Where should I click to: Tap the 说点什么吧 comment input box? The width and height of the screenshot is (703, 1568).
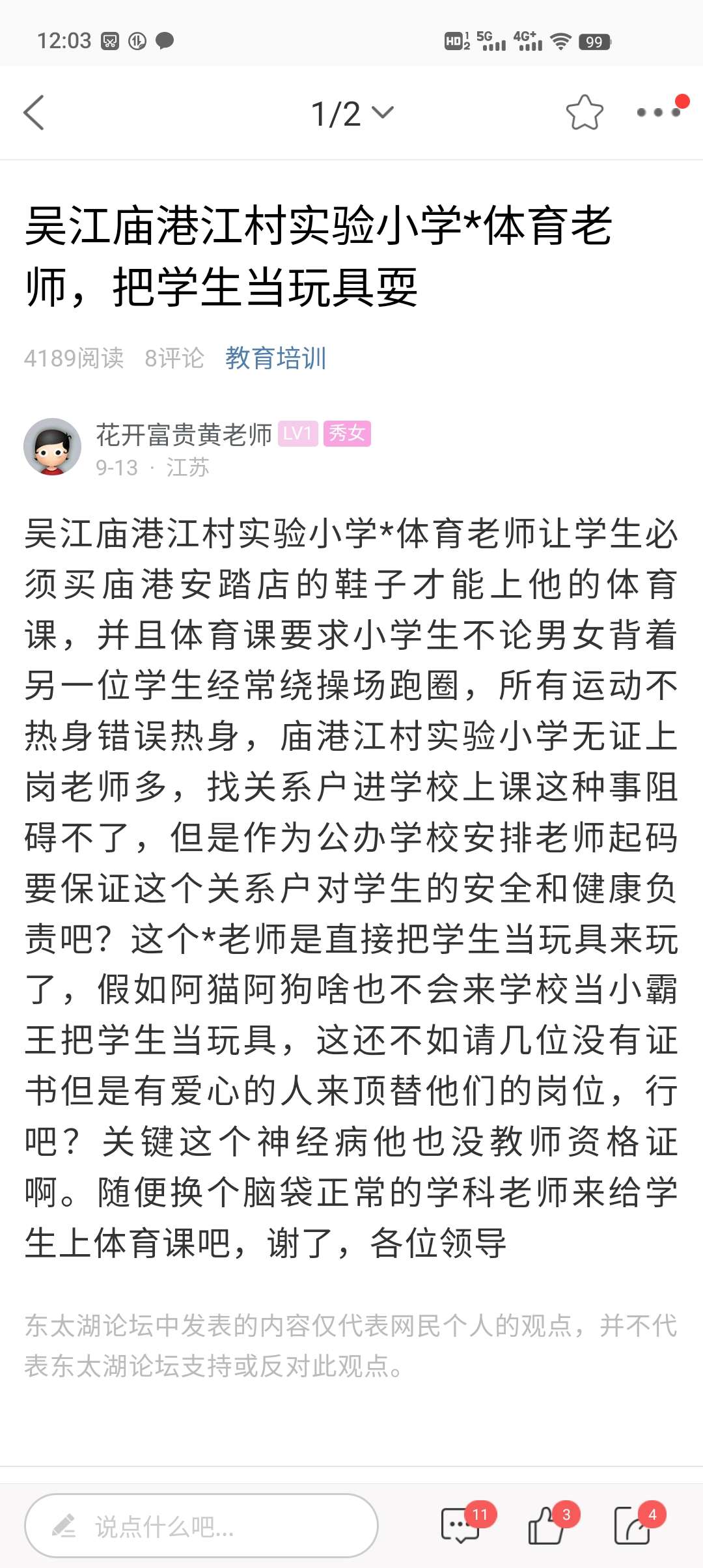coord(201,1526)
